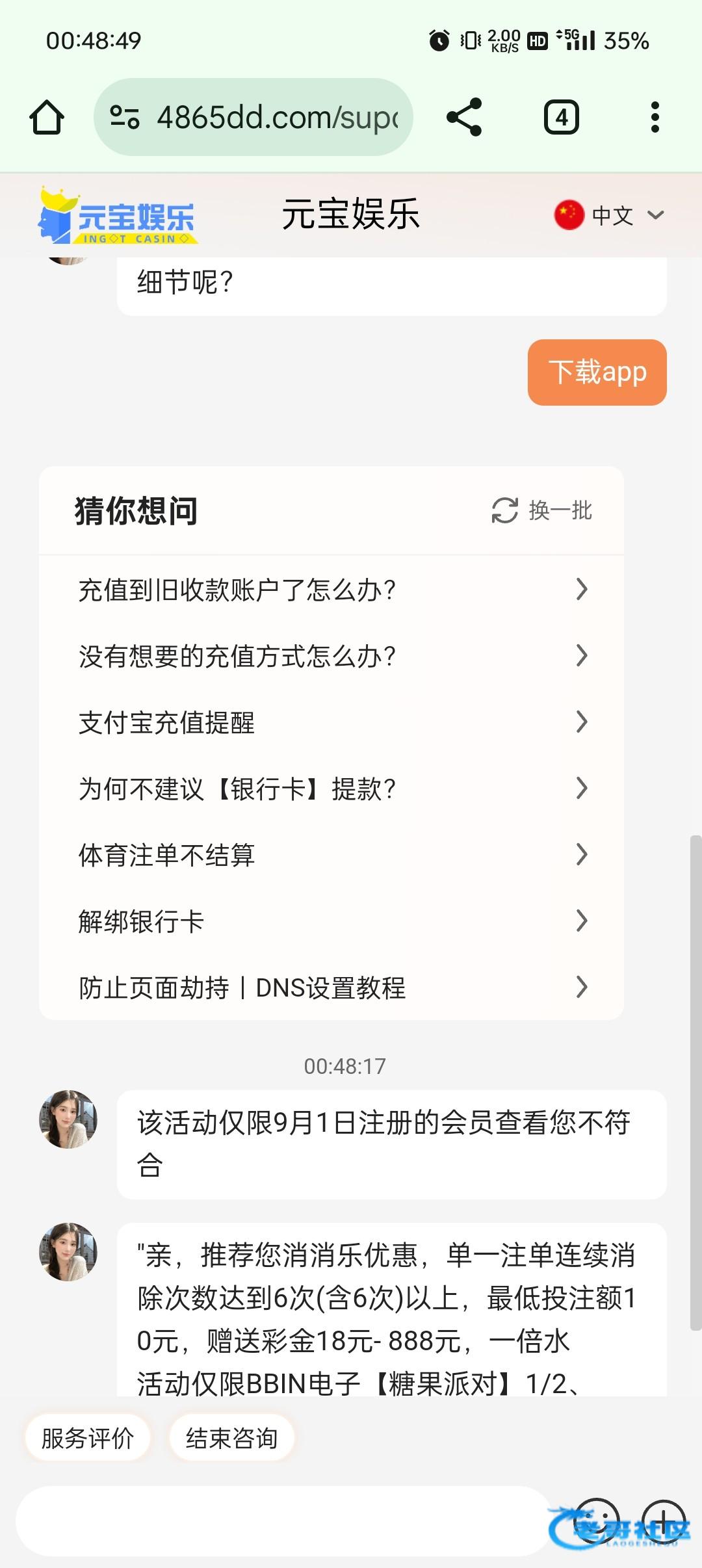Focus the chat message input box
This screenshot has width=702, height=1568.
click(x=279, y=1521)
